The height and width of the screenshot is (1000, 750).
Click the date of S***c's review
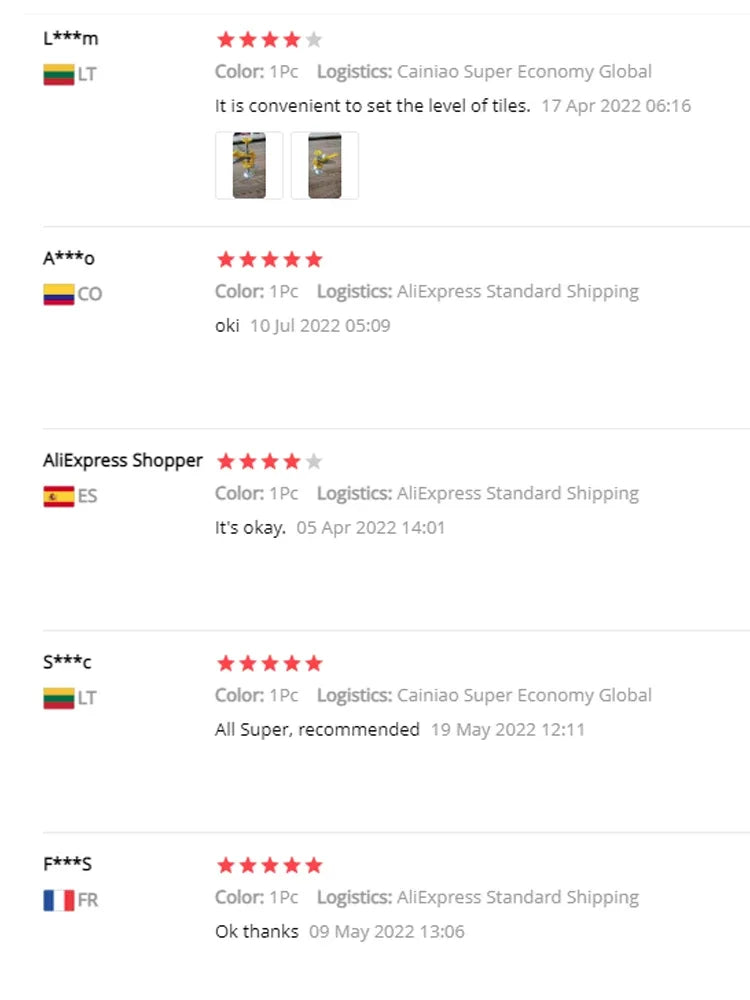point(507,729)
